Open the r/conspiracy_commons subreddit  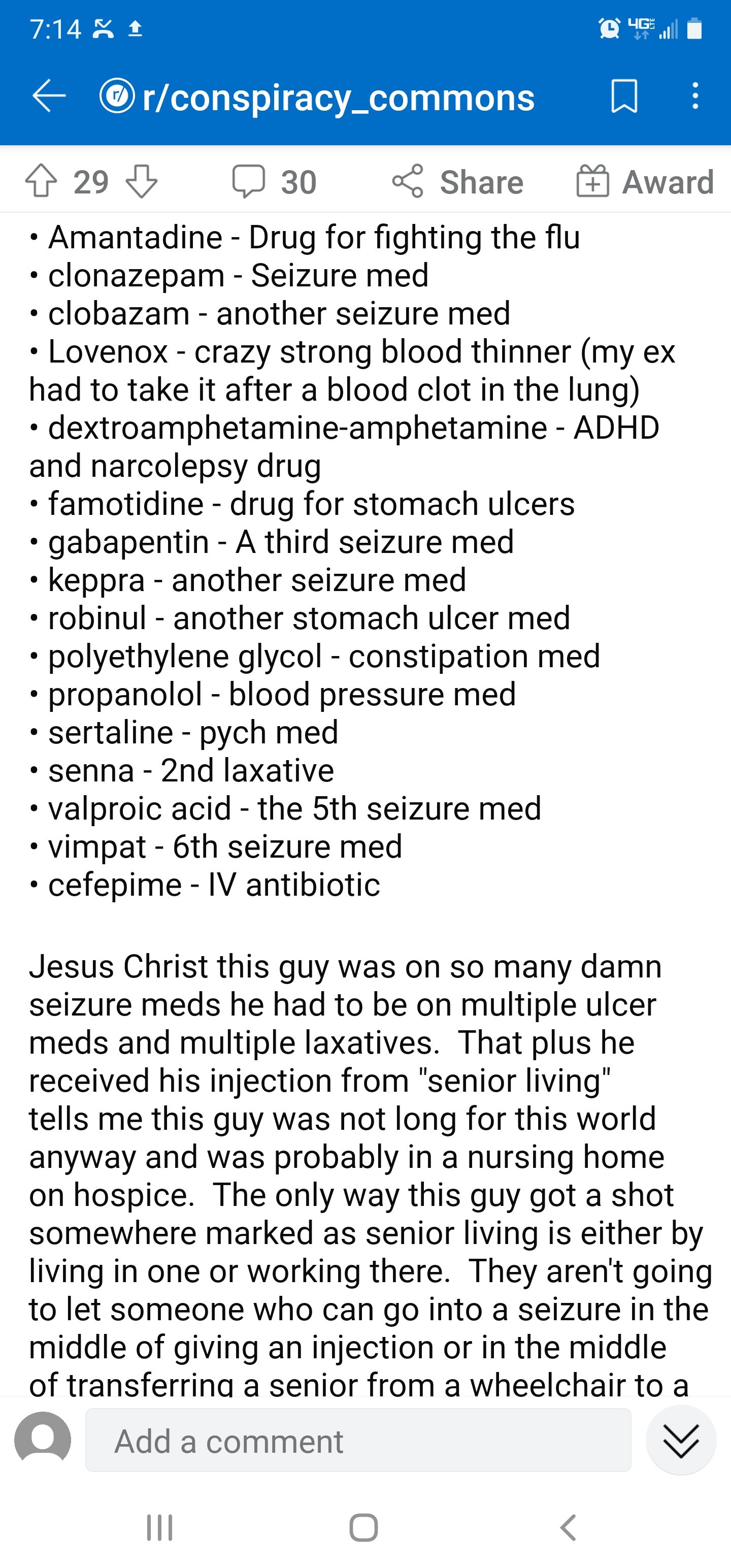[x=338, y=97]
